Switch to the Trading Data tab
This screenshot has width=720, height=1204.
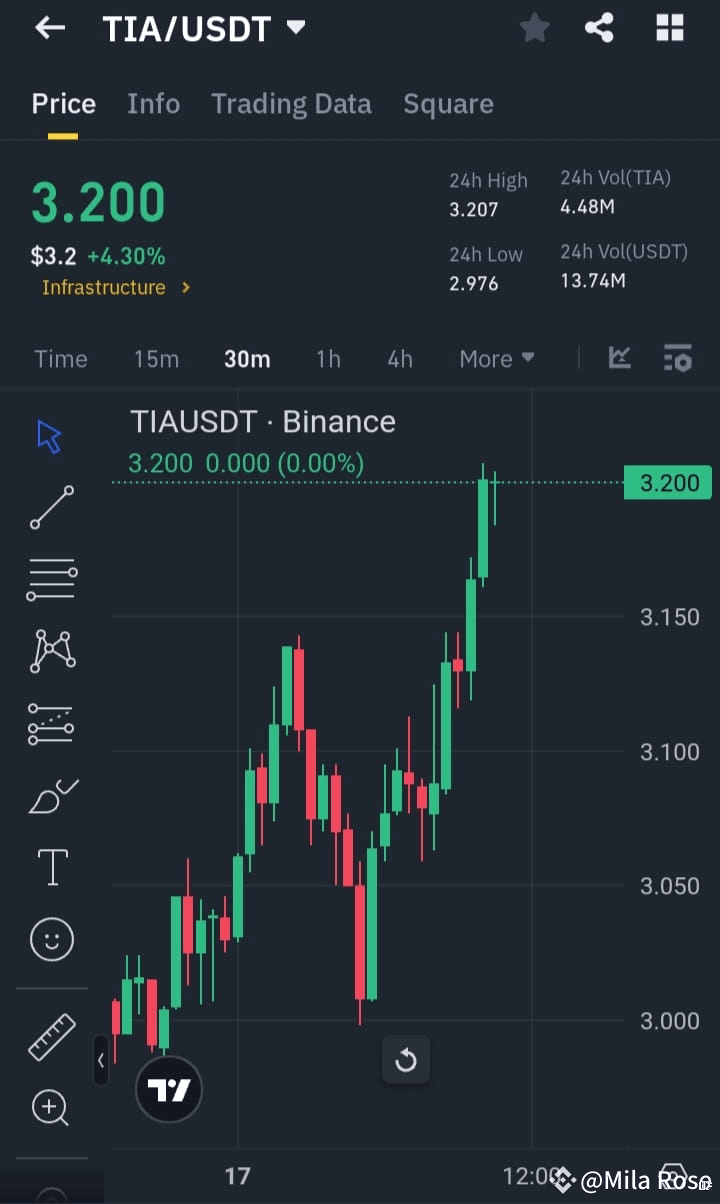(291, 103)
